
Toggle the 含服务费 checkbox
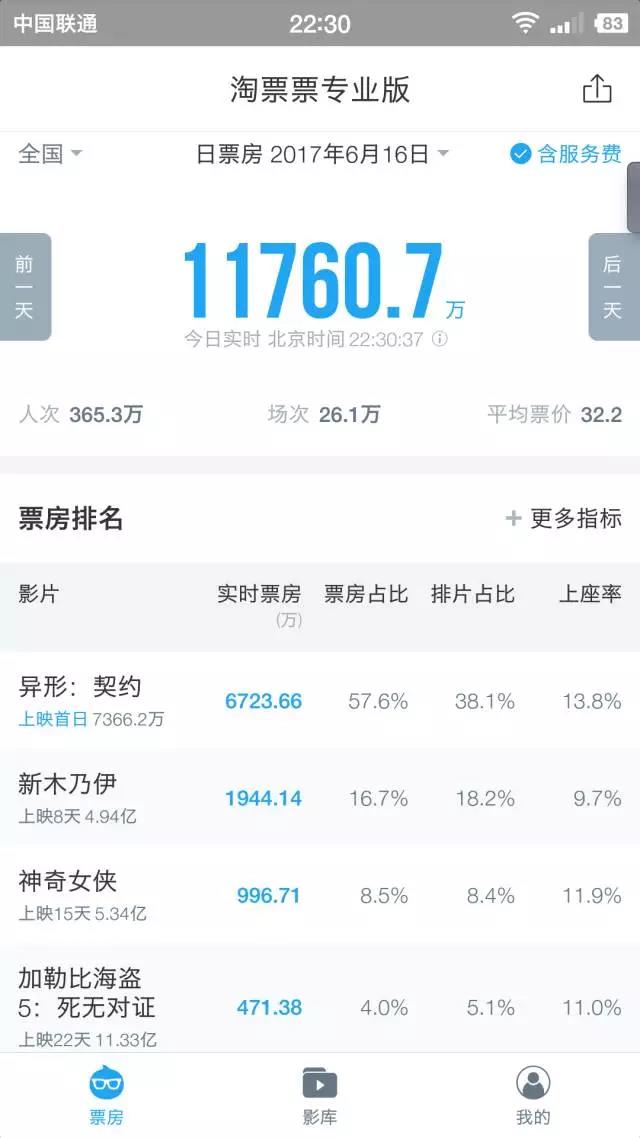tap(565, 154)
